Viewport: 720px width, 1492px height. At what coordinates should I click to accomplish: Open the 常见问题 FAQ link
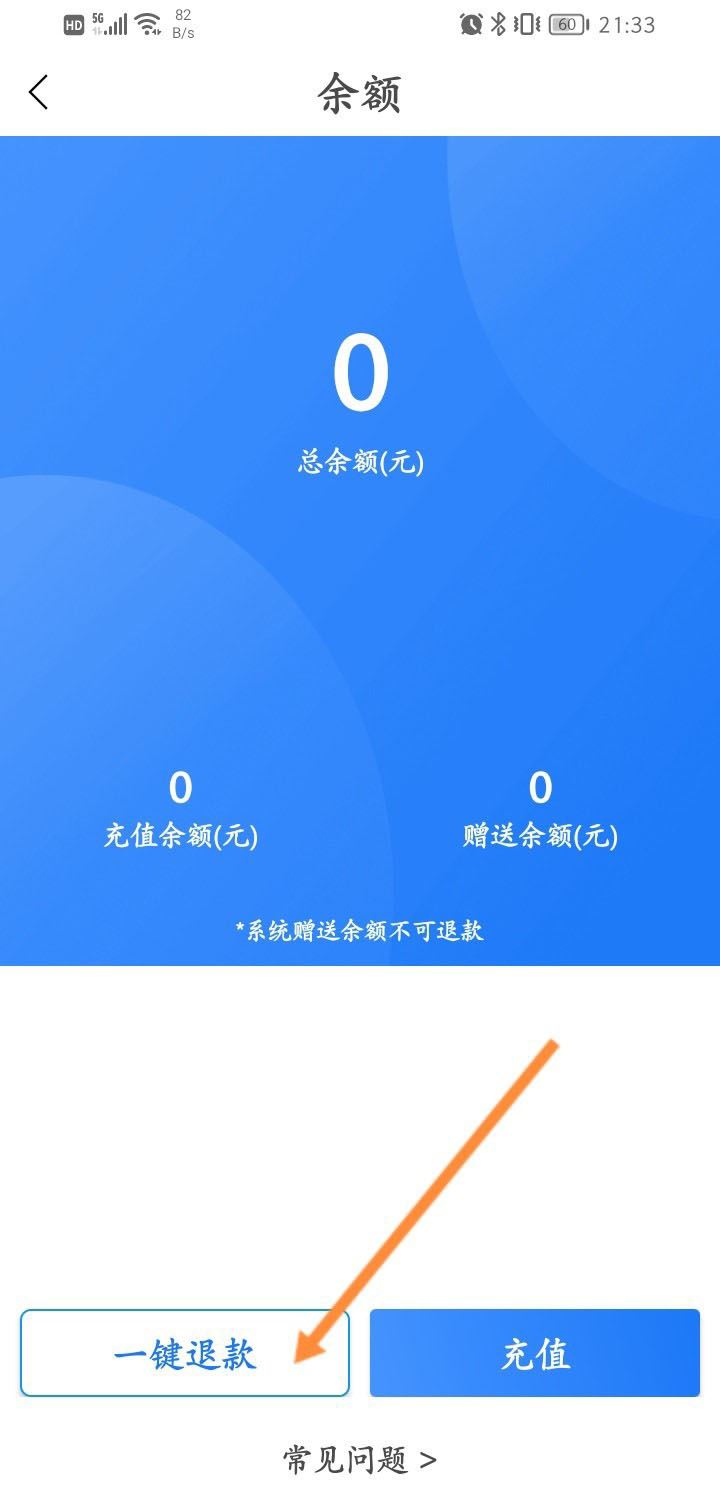click(360, 1460)
